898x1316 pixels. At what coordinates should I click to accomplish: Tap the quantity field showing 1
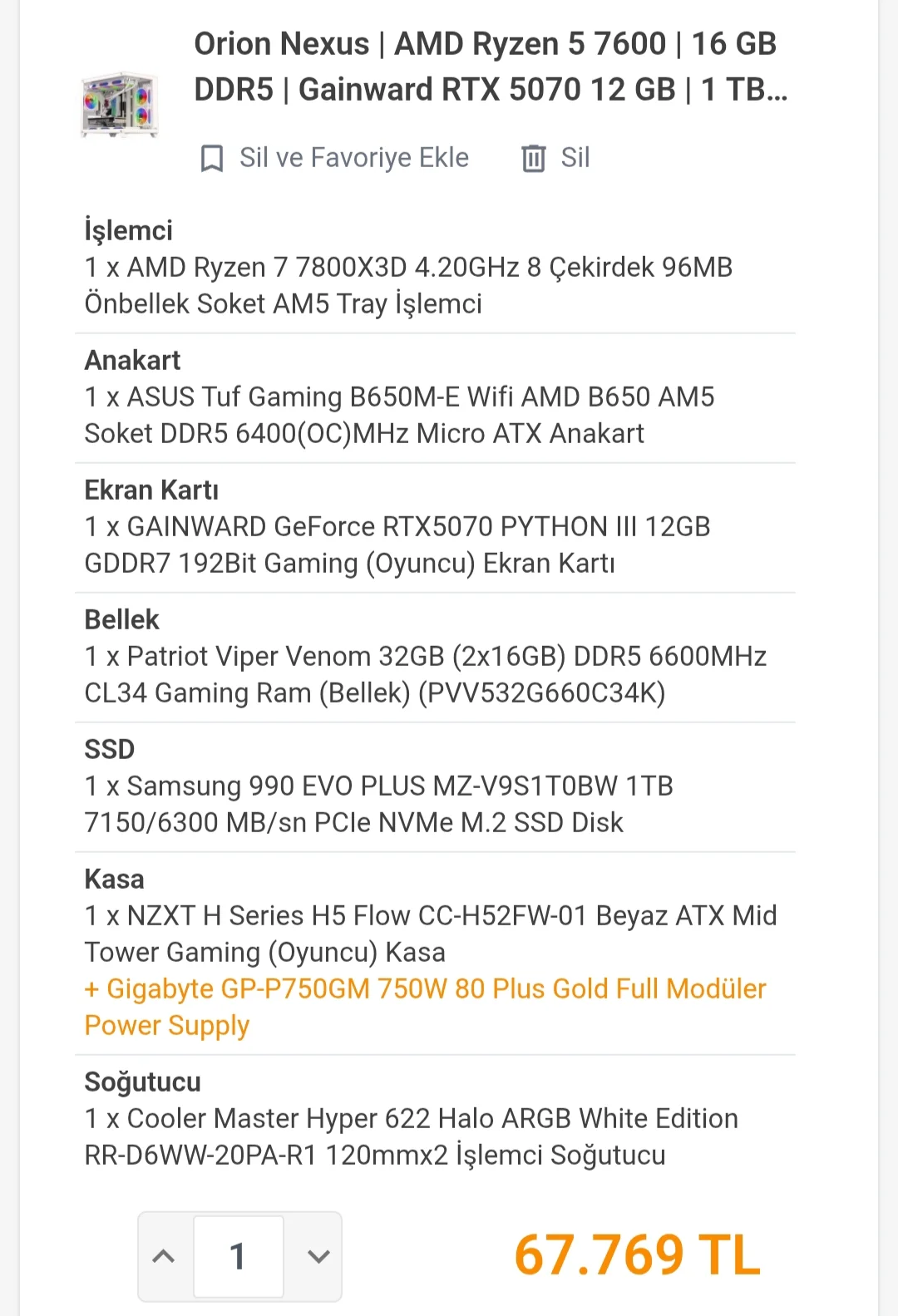tap(239, 1256)
